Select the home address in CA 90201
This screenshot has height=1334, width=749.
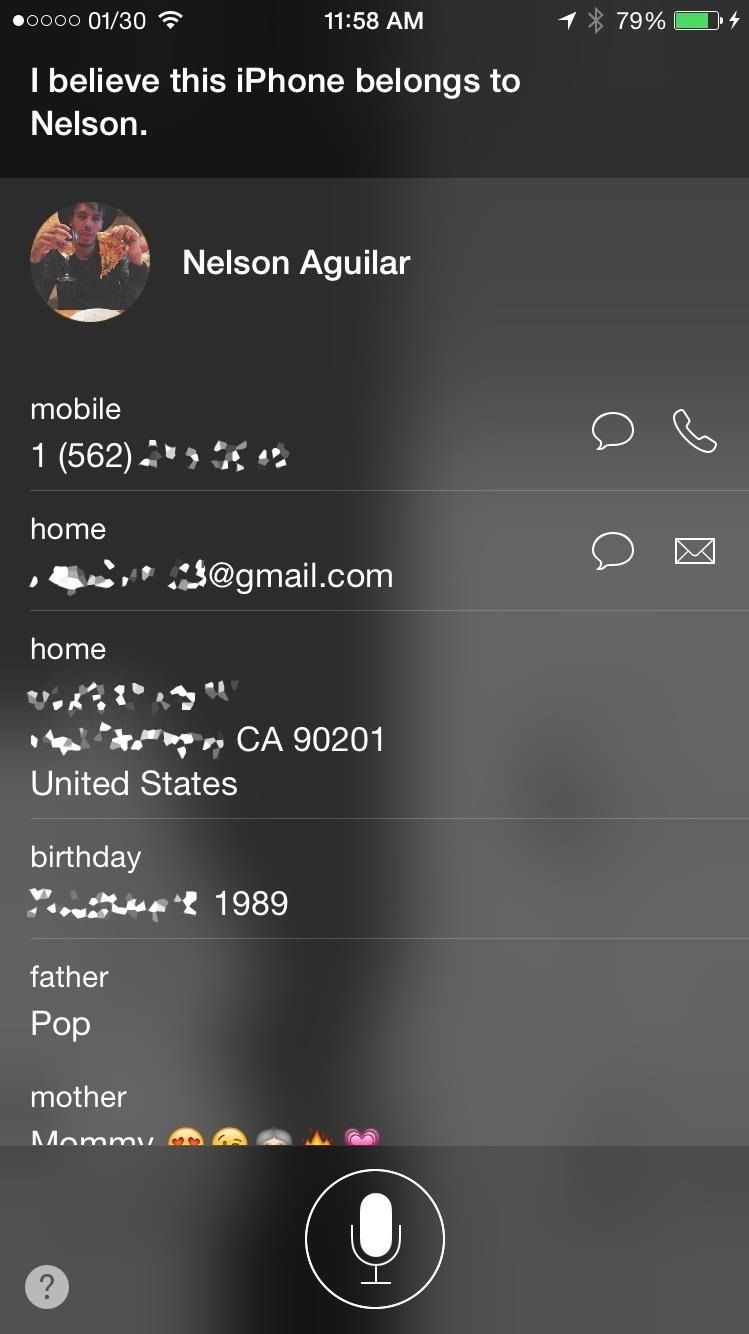pos(210,739)
